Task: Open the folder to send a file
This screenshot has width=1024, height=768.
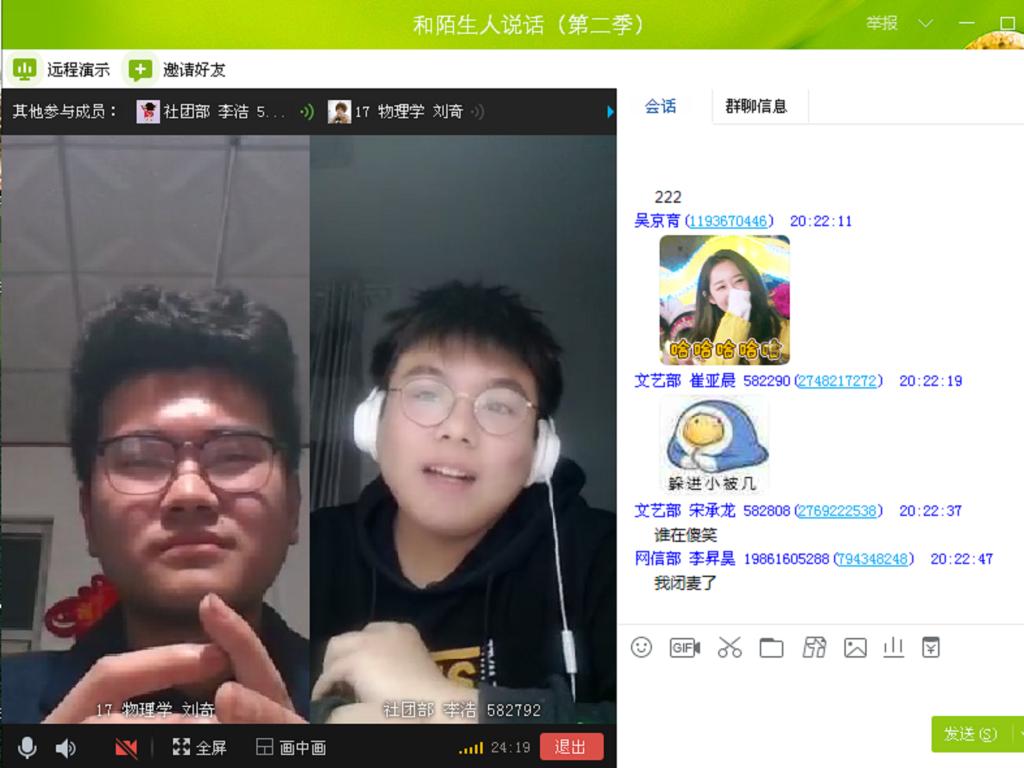Action: tap(771, 648)
